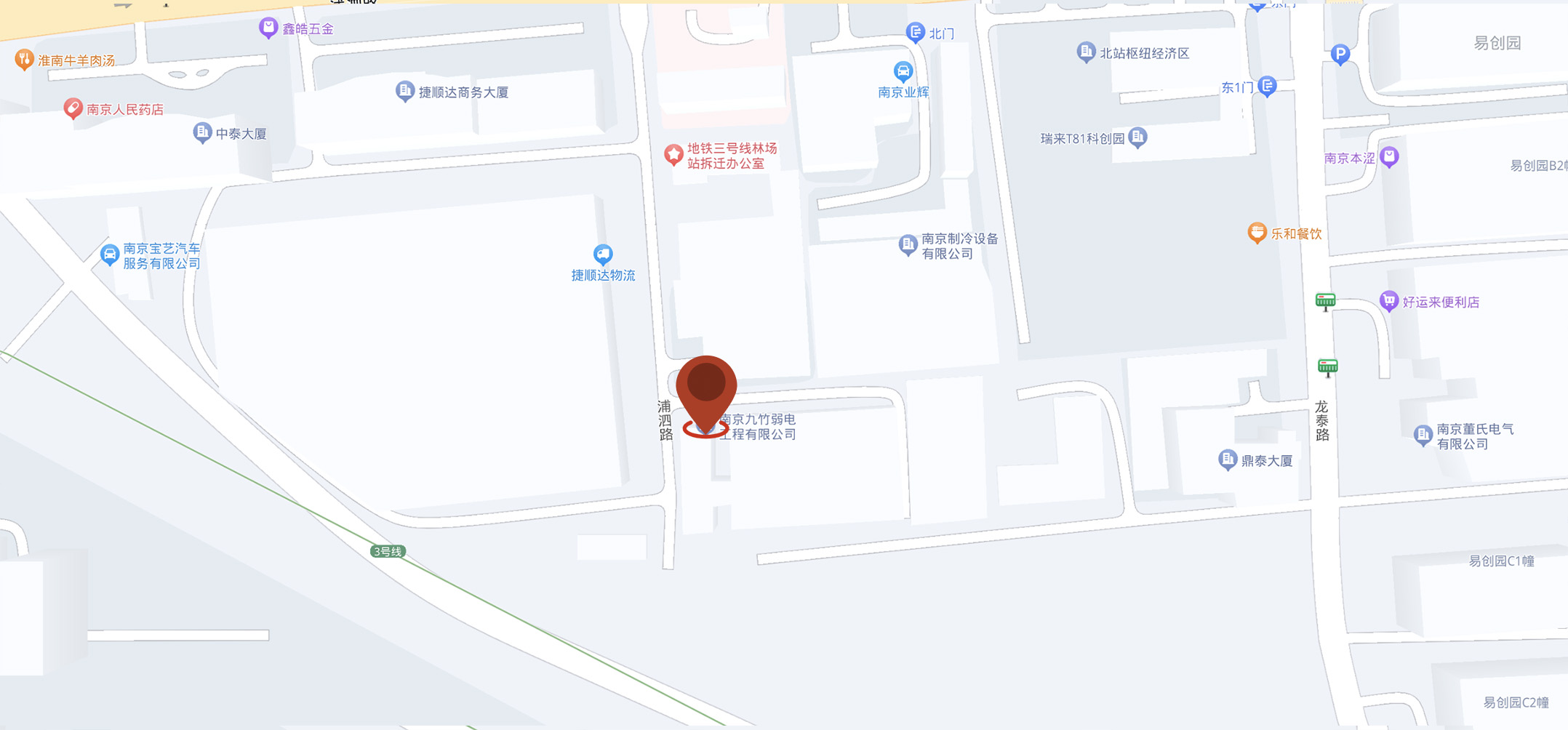Screen dimensions: 1568x730
Task: Open the 北门 gate marker
Action: pos(915,32)
